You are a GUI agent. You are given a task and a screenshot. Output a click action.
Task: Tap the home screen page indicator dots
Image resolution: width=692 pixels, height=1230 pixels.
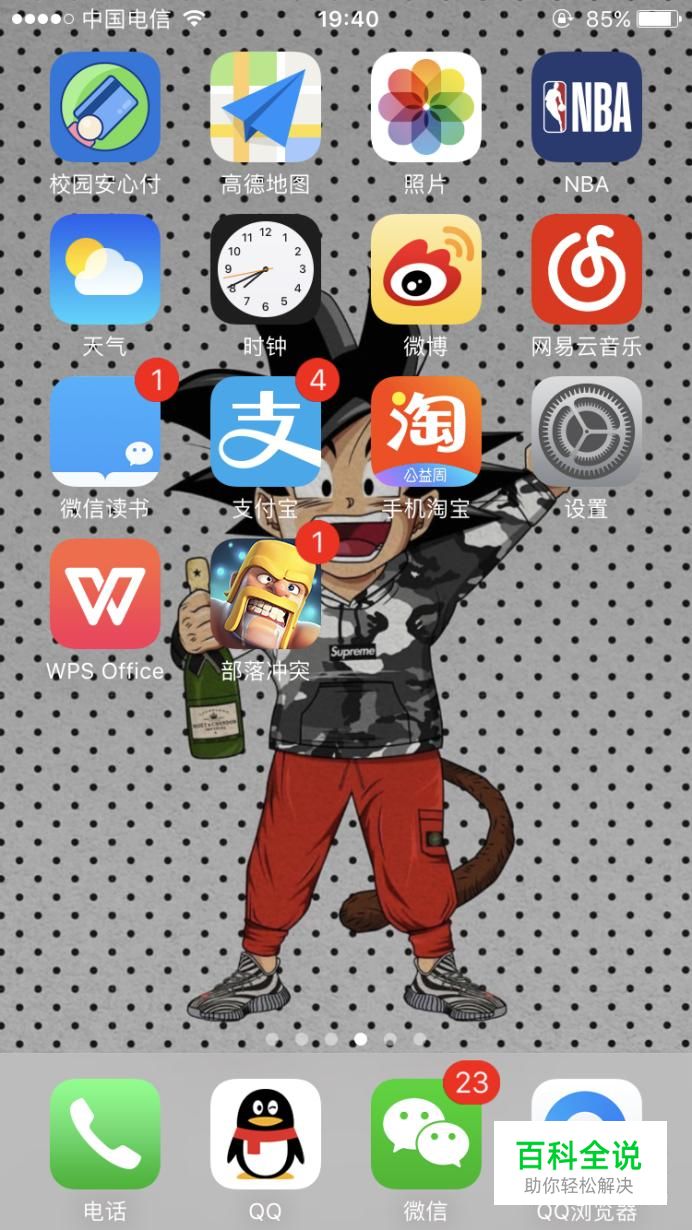click(346, 1039)
